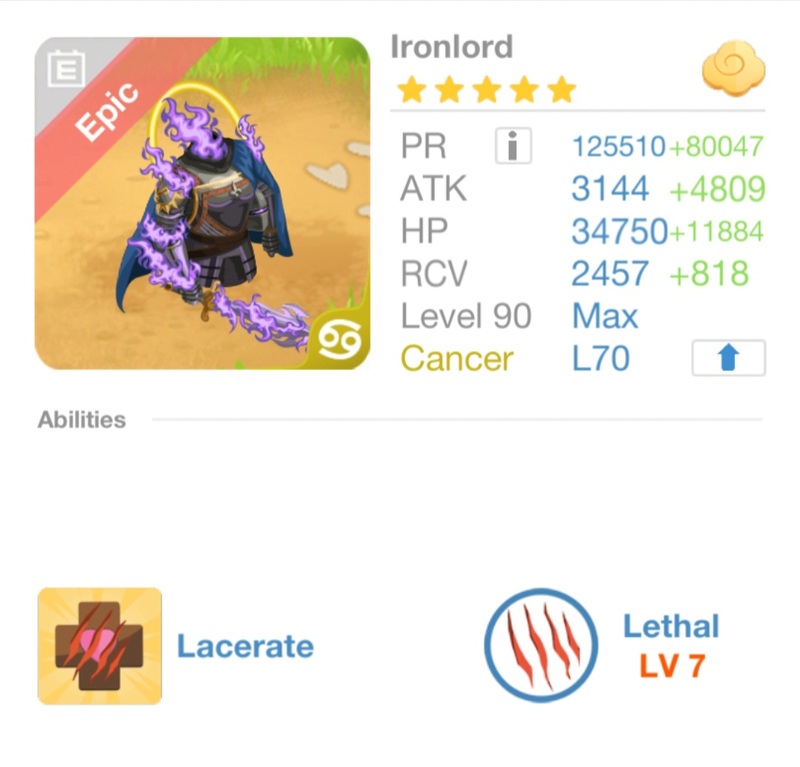Open the Ironlord hero portrait
800x767 pixels.
point(203,204)
